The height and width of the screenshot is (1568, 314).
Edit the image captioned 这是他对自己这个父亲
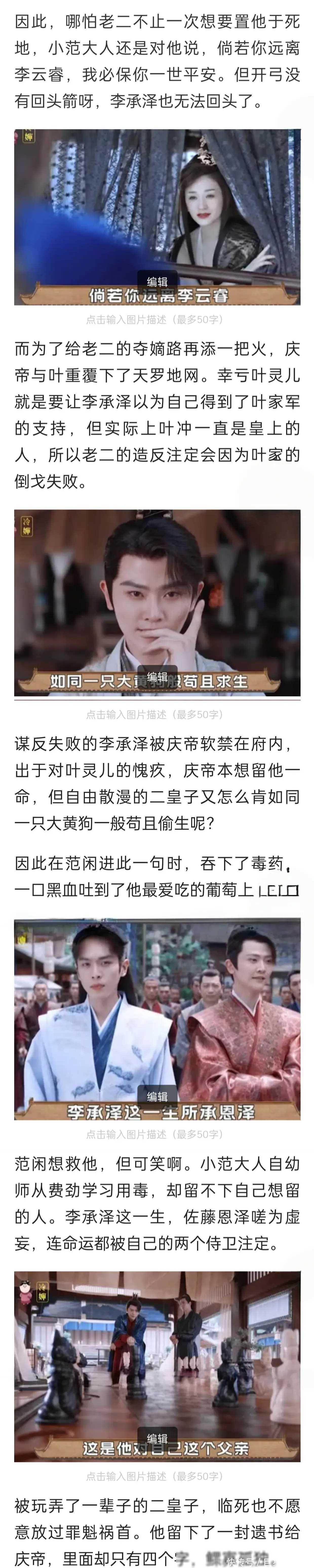[x=157, y=1438]
